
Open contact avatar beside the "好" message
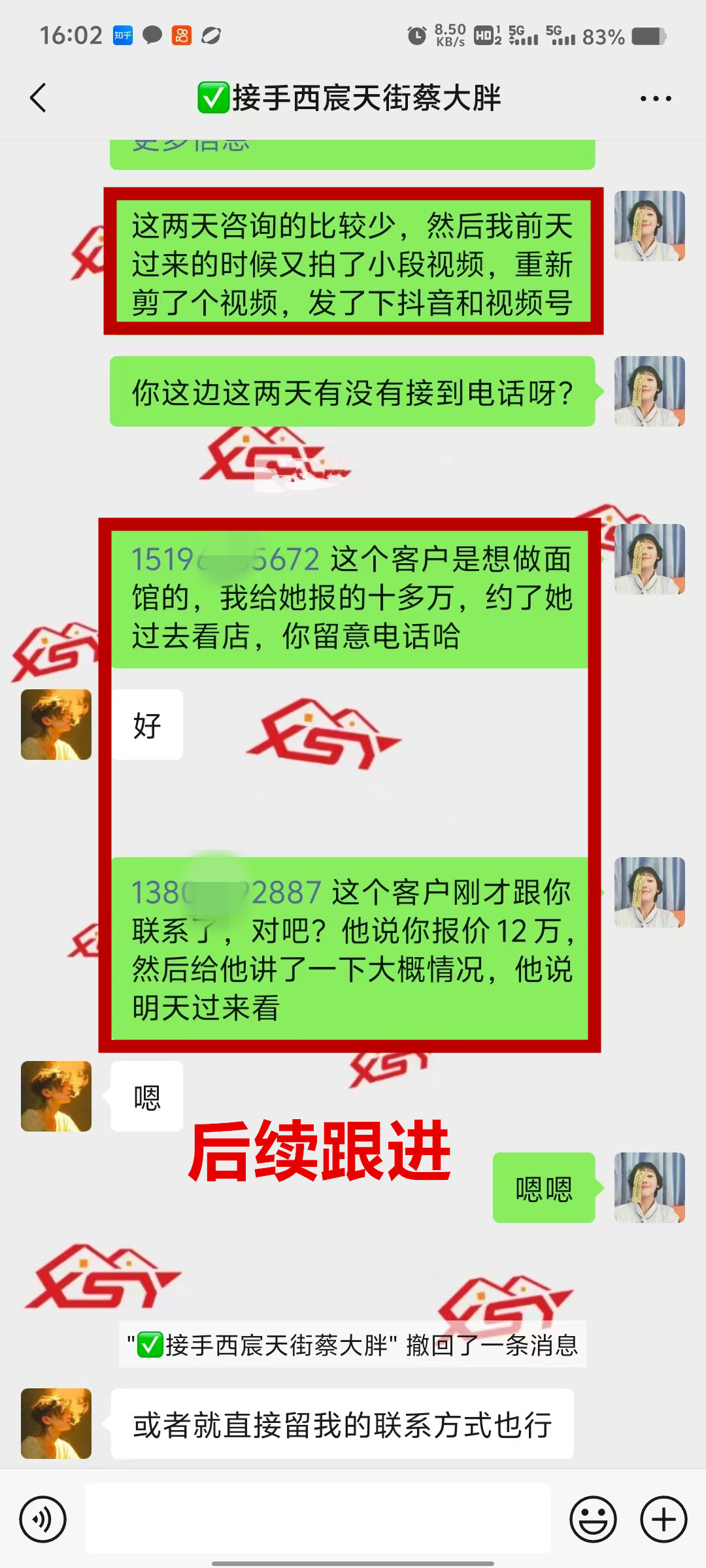tap(56, 725)
